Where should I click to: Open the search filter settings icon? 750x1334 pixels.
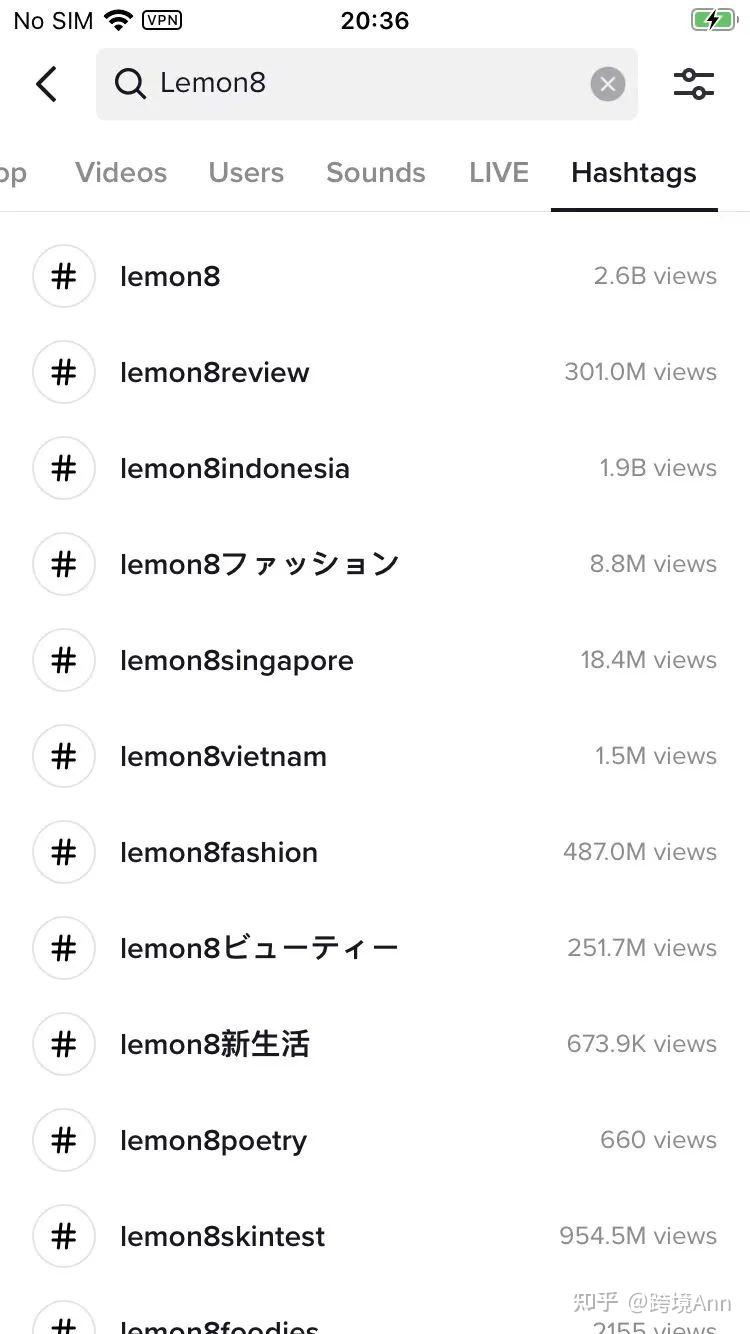coord(694,84)
